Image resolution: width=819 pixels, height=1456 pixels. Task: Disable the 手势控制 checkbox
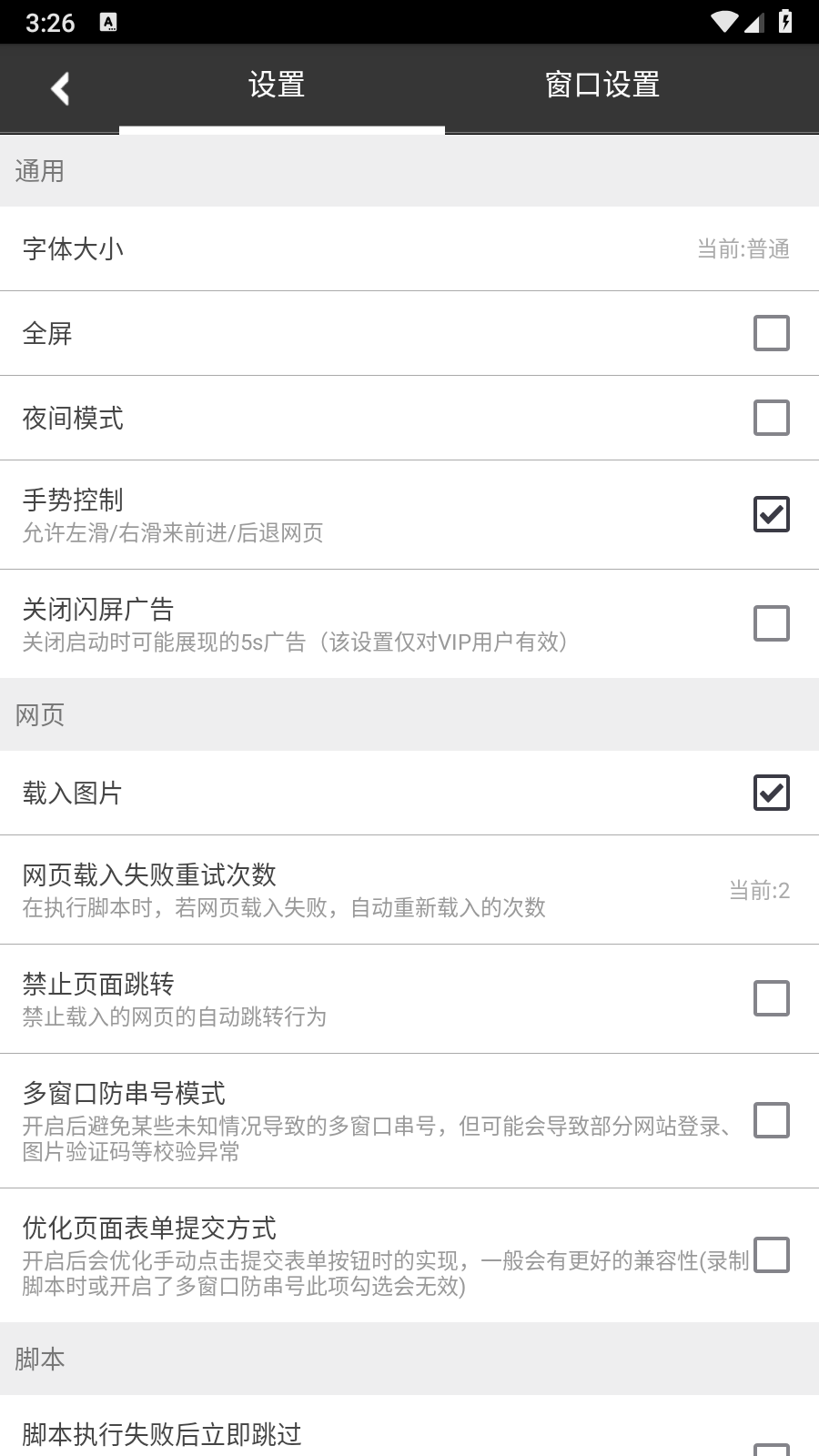coord(773,514)
